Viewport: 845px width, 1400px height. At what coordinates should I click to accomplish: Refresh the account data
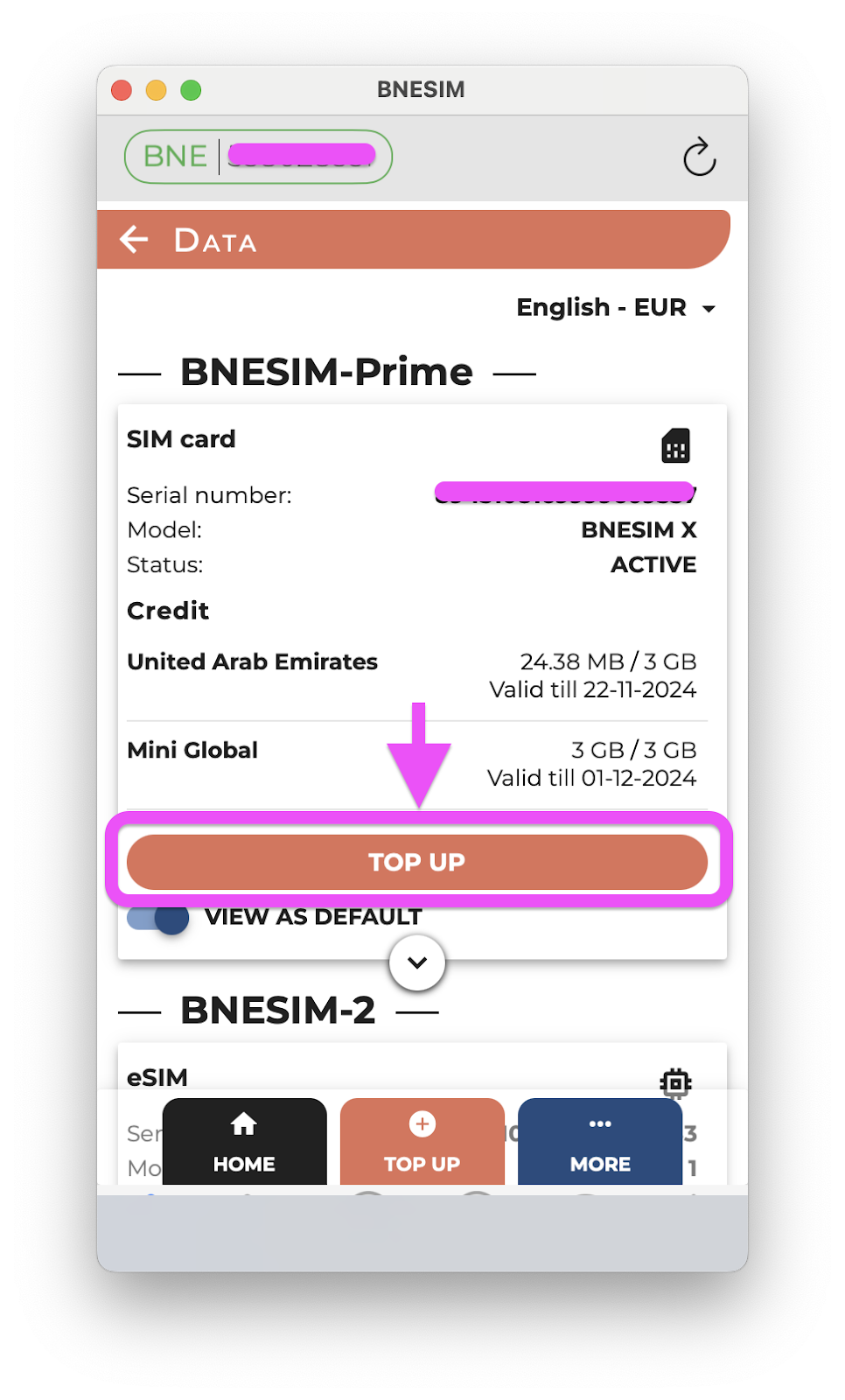click(699, 157)
